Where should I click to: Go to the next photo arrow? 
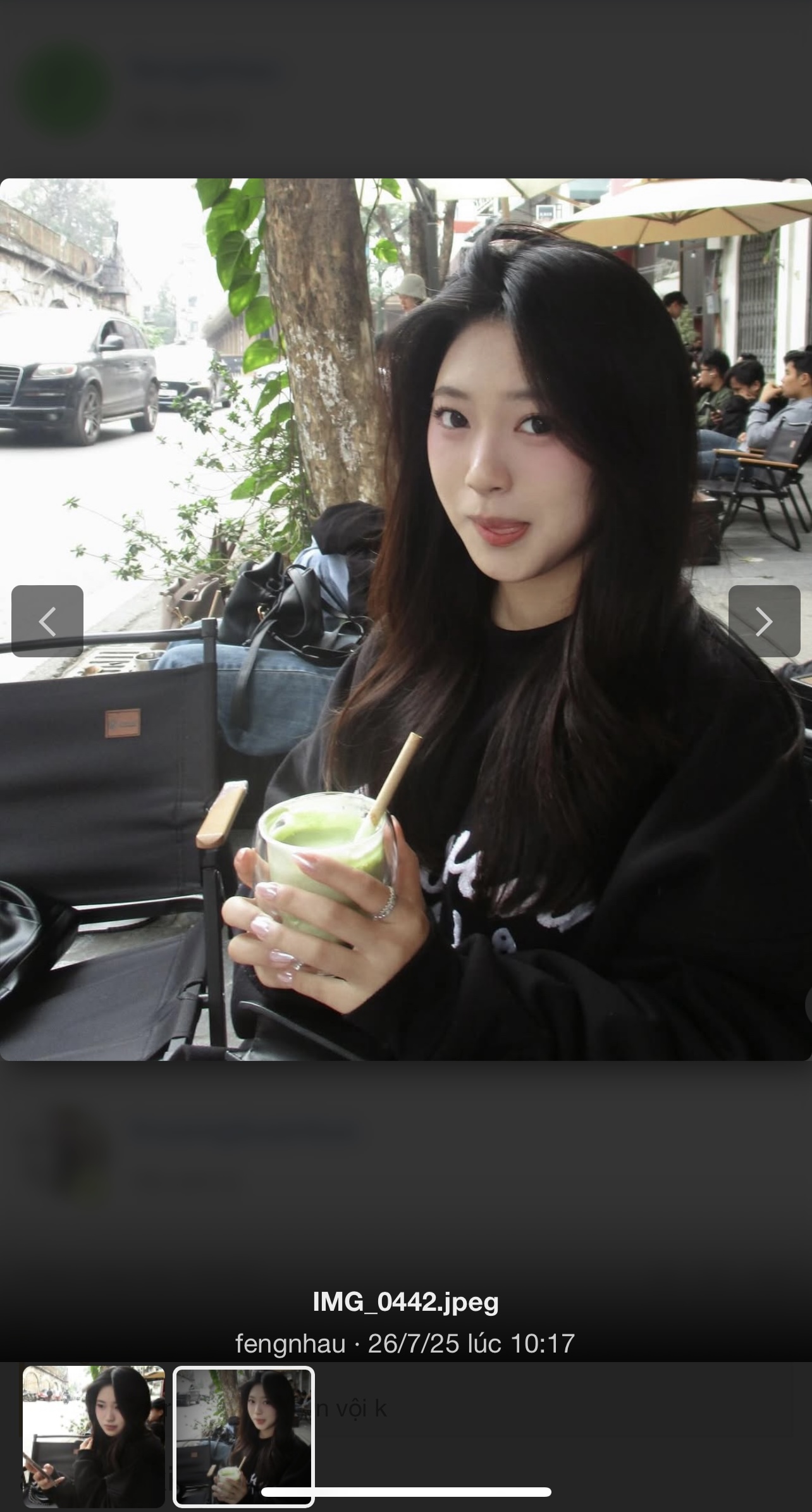(764, 621)
